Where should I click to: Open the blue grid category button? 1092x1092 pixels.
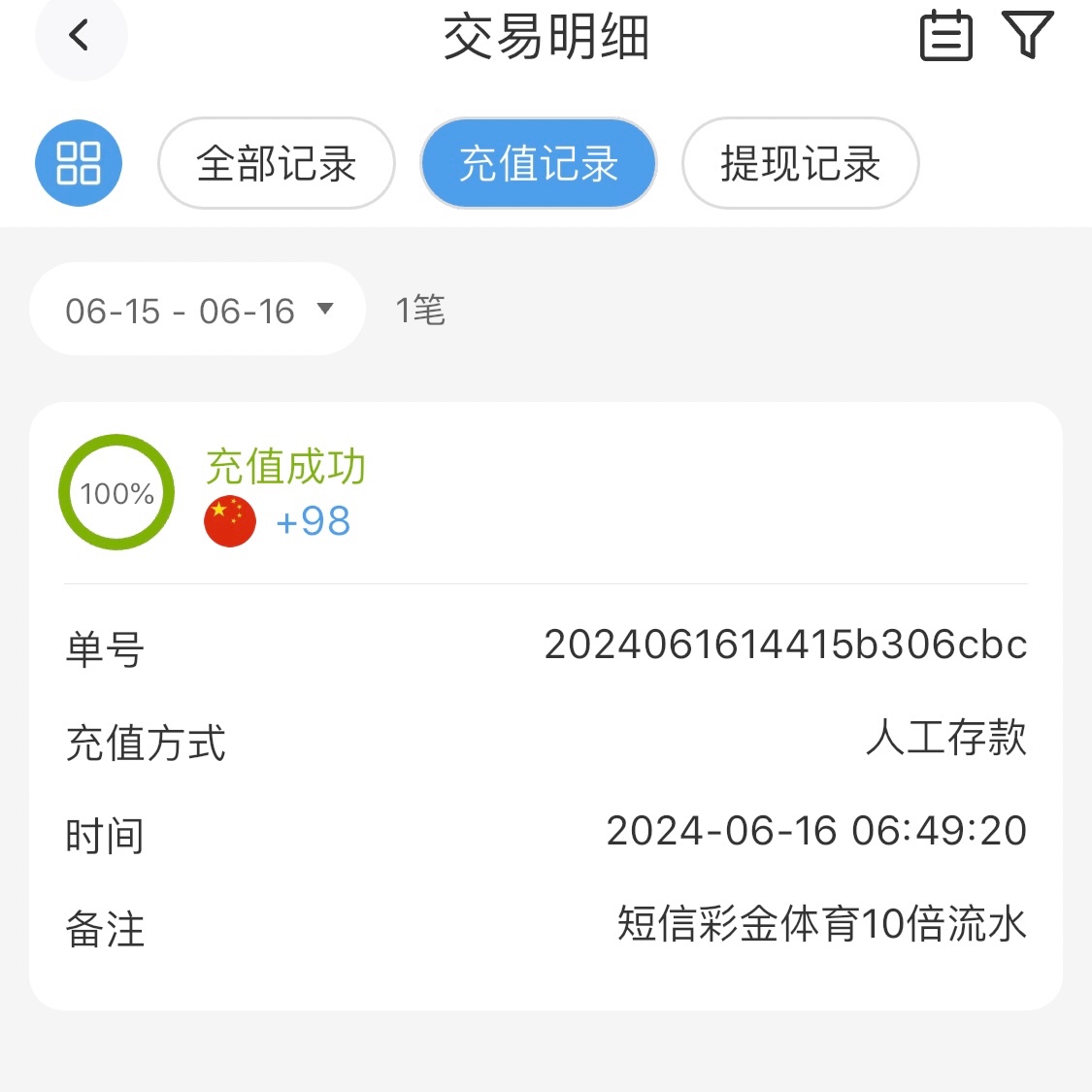[79, 163]
